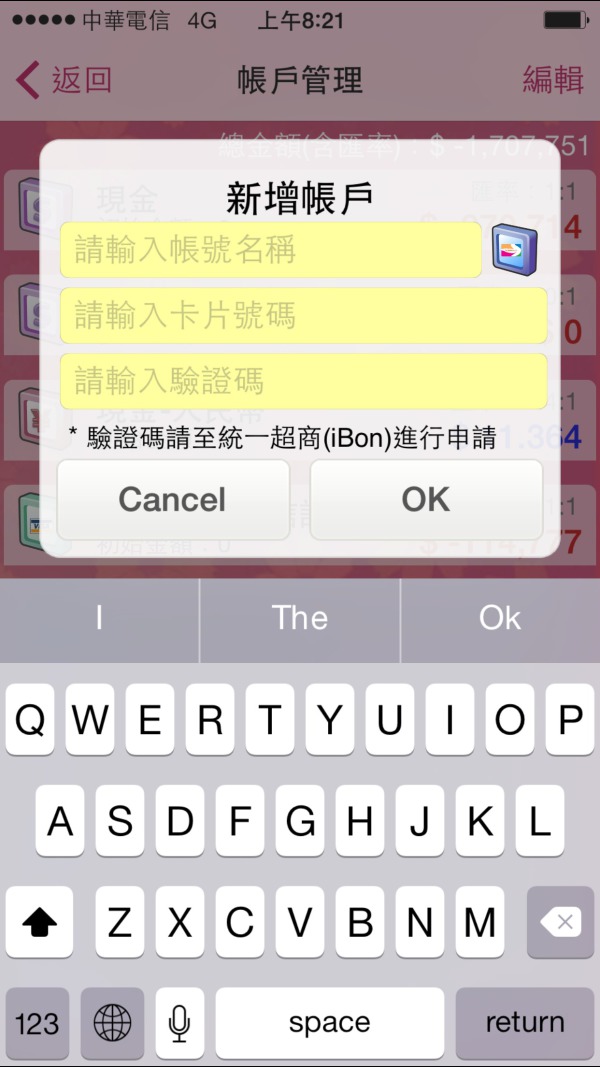
Task: Open the card icon next to account name
Action: tap(514, 248)
